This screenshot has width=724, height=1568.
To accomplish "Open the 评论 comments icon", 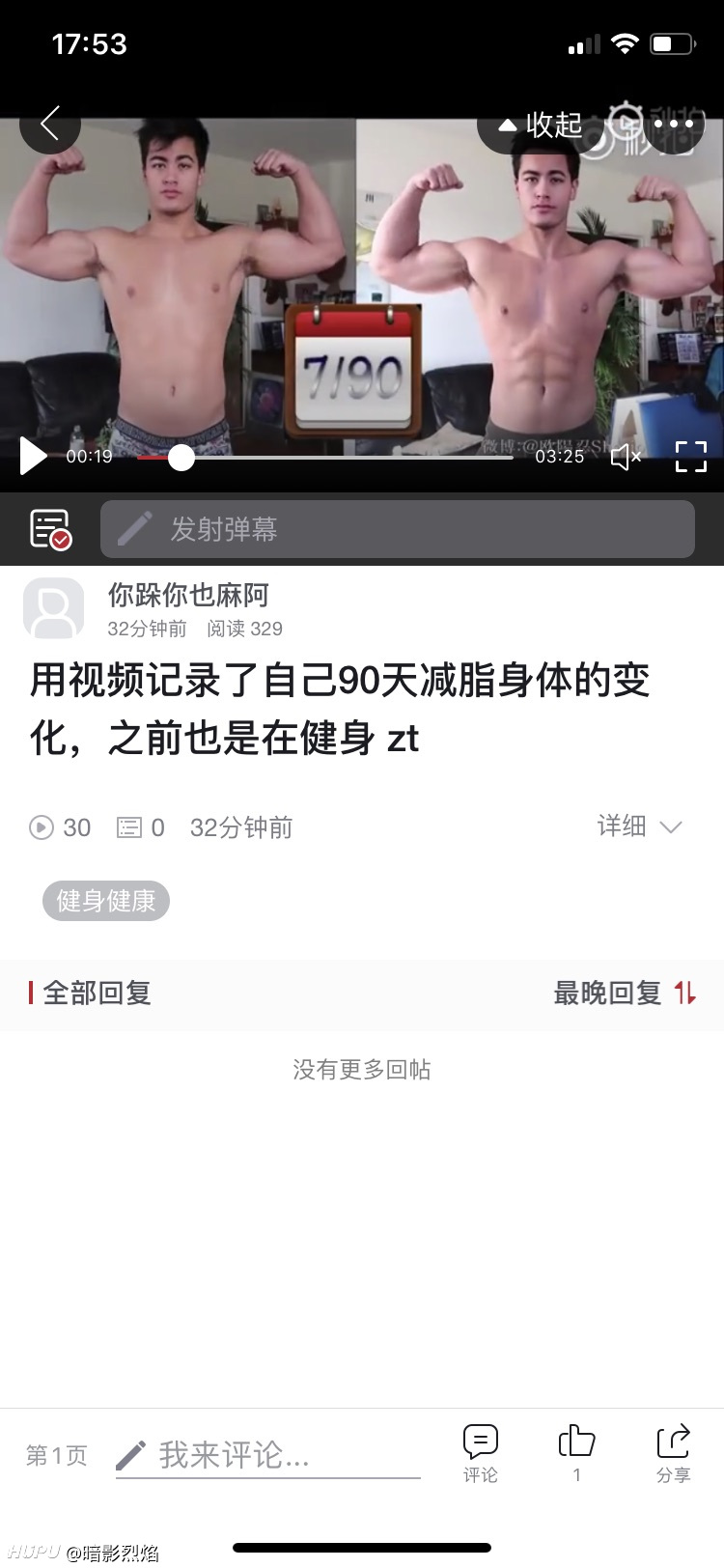I will [481, 1453].
